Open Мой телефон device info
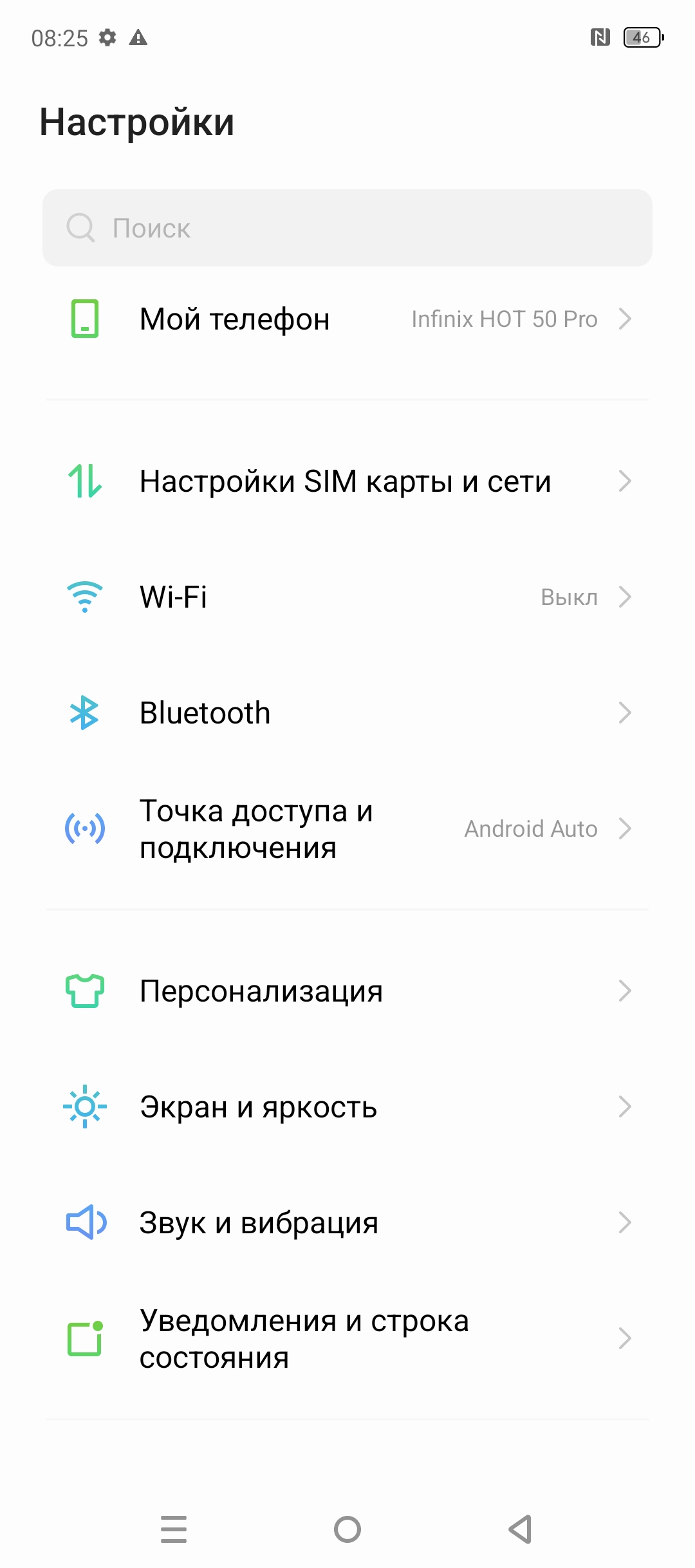The height and width of the screenshot is (1568, 695). [x=347, y=319]
